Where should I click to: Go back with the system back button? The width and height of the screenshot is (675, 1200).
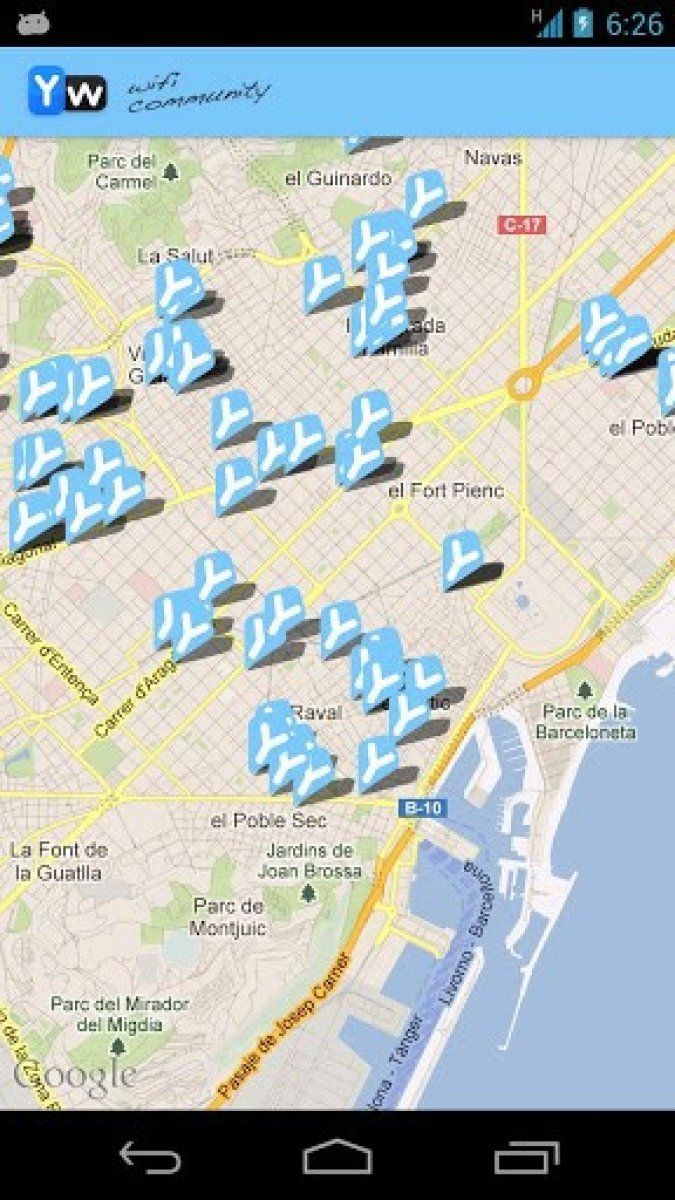coord(150,1157)
